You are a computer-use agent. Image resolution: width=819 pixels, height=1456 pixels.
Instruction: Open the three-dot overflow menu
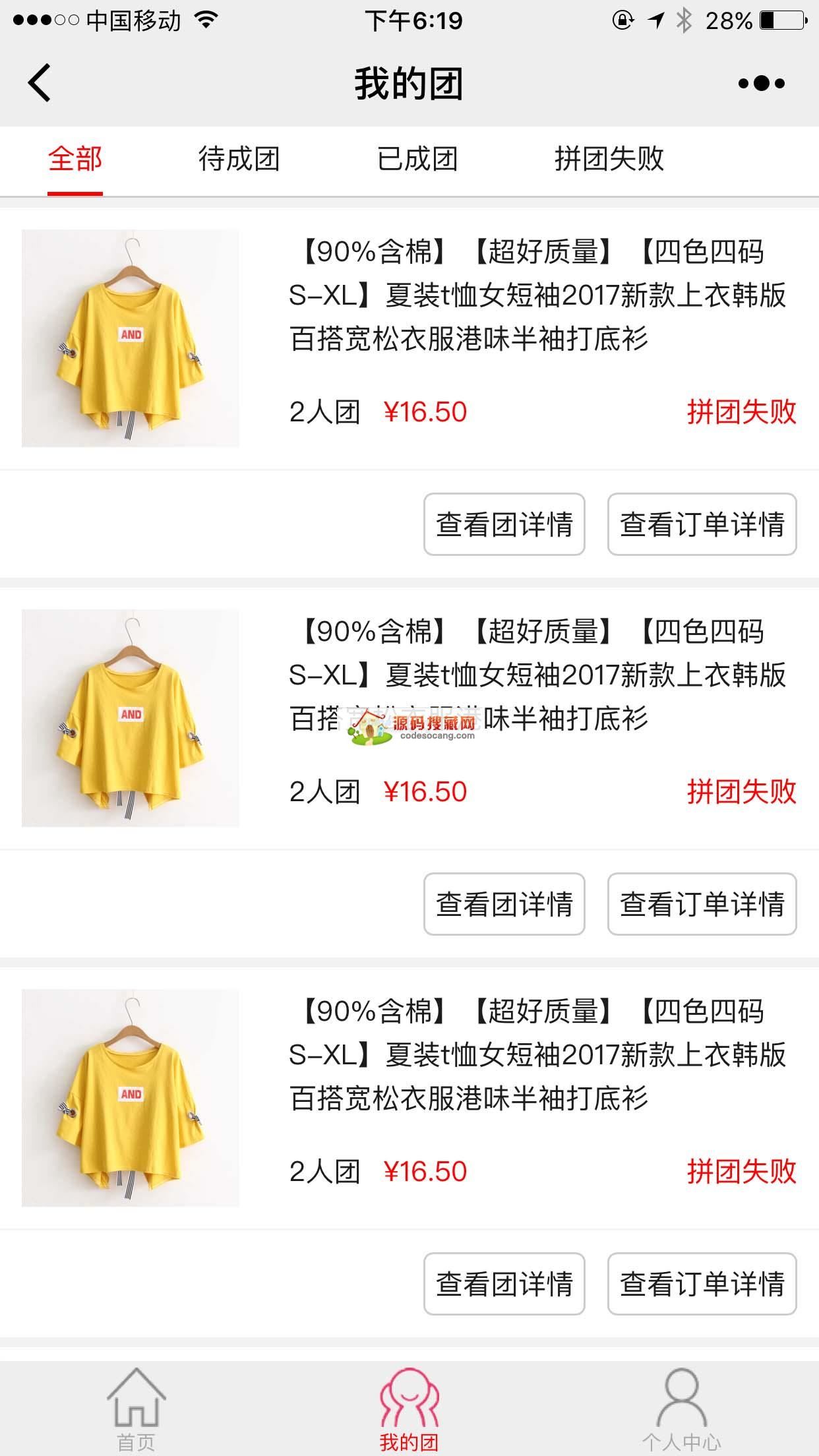[761, 83]
